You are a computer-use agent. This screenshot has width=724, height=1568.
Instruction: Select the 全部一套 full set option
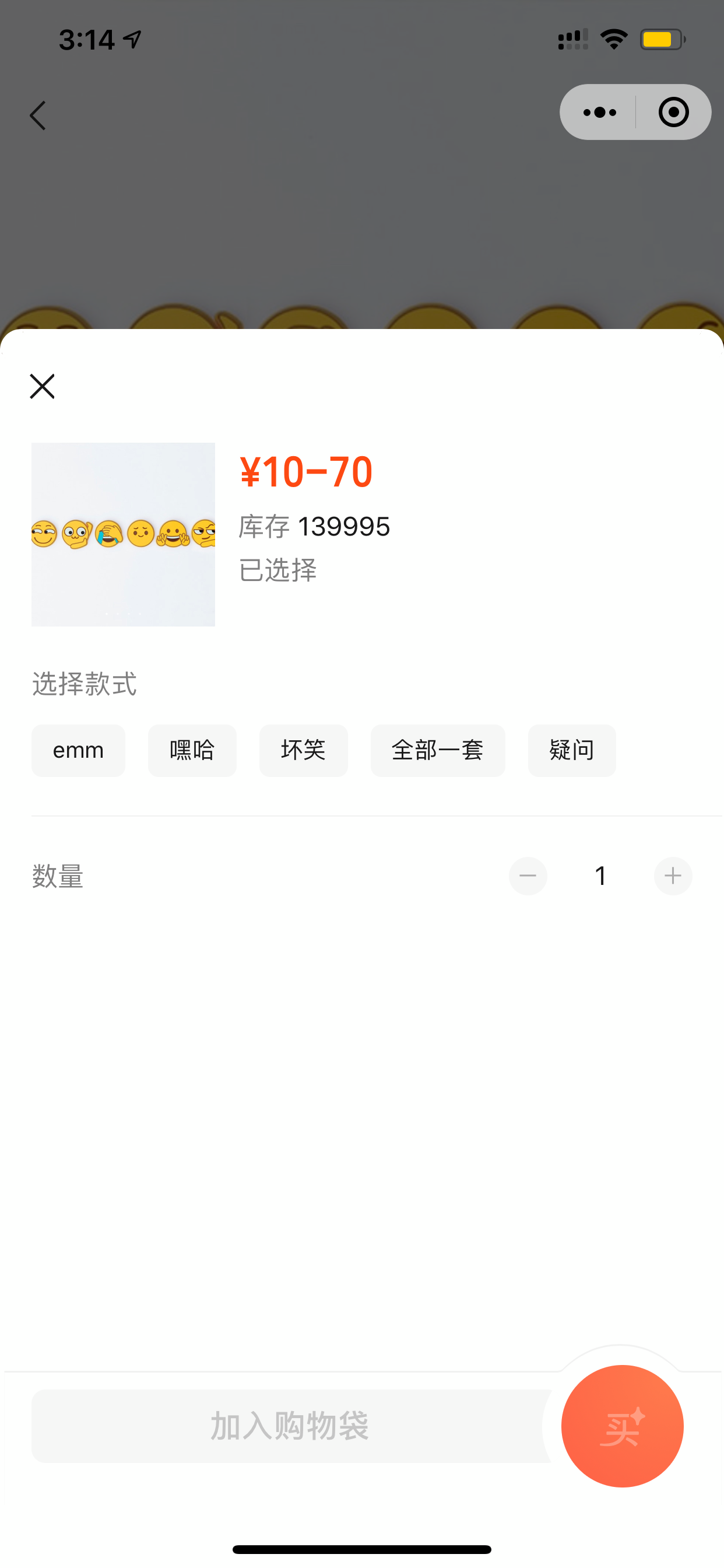437,750
